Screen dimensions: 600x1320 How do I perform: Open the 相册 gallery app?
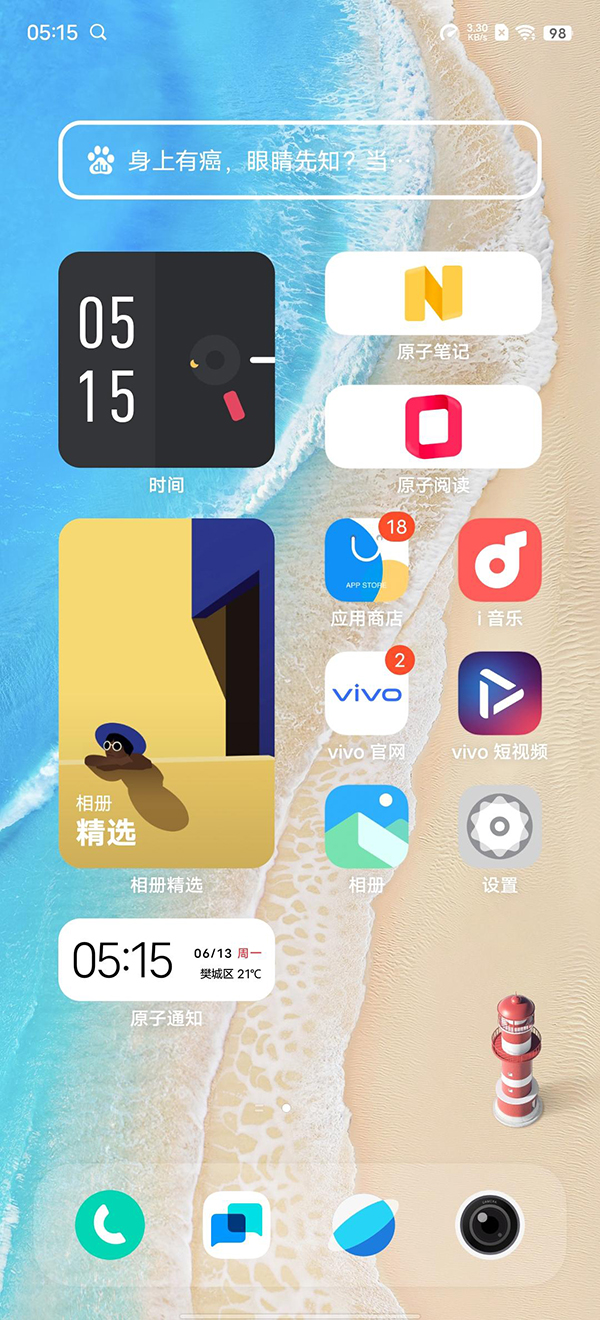366,827
